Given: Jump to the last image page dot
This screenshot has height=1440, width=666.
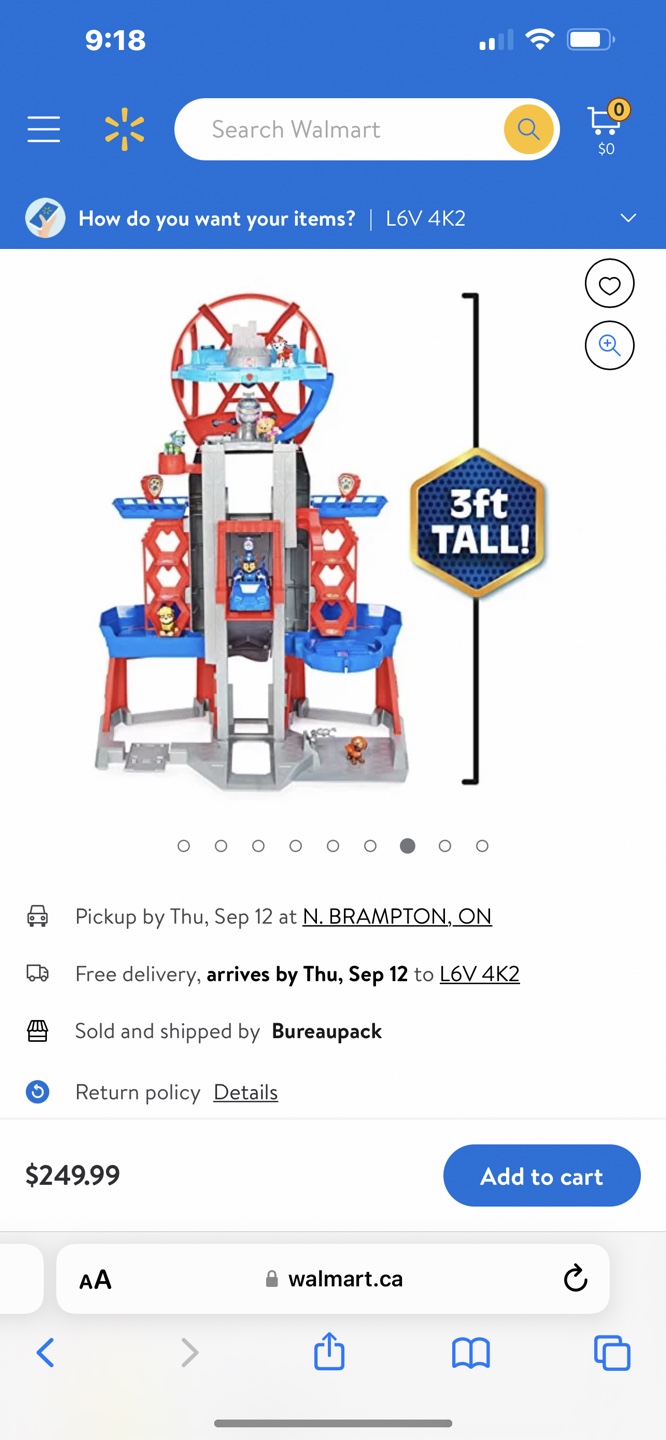Looking at the screenshot, I should 482,846.
